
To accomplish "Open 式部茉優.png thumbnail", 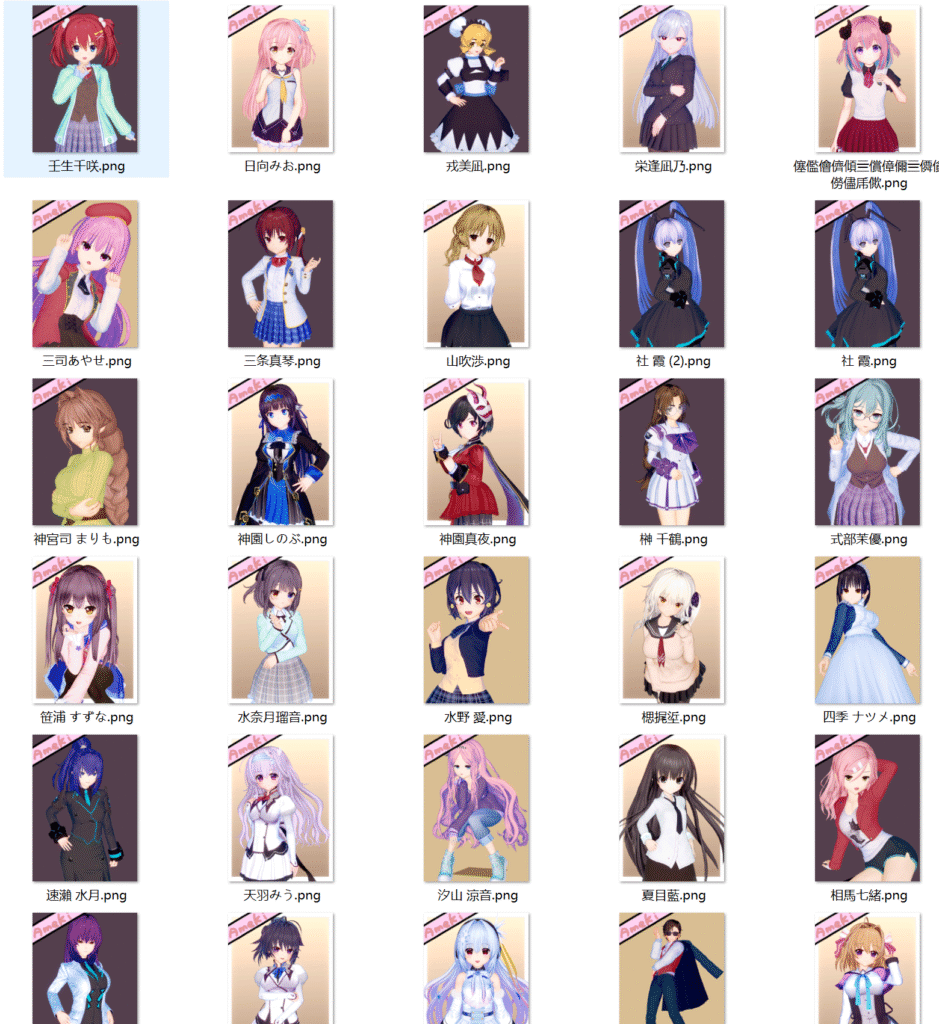I will pos(868,451).
